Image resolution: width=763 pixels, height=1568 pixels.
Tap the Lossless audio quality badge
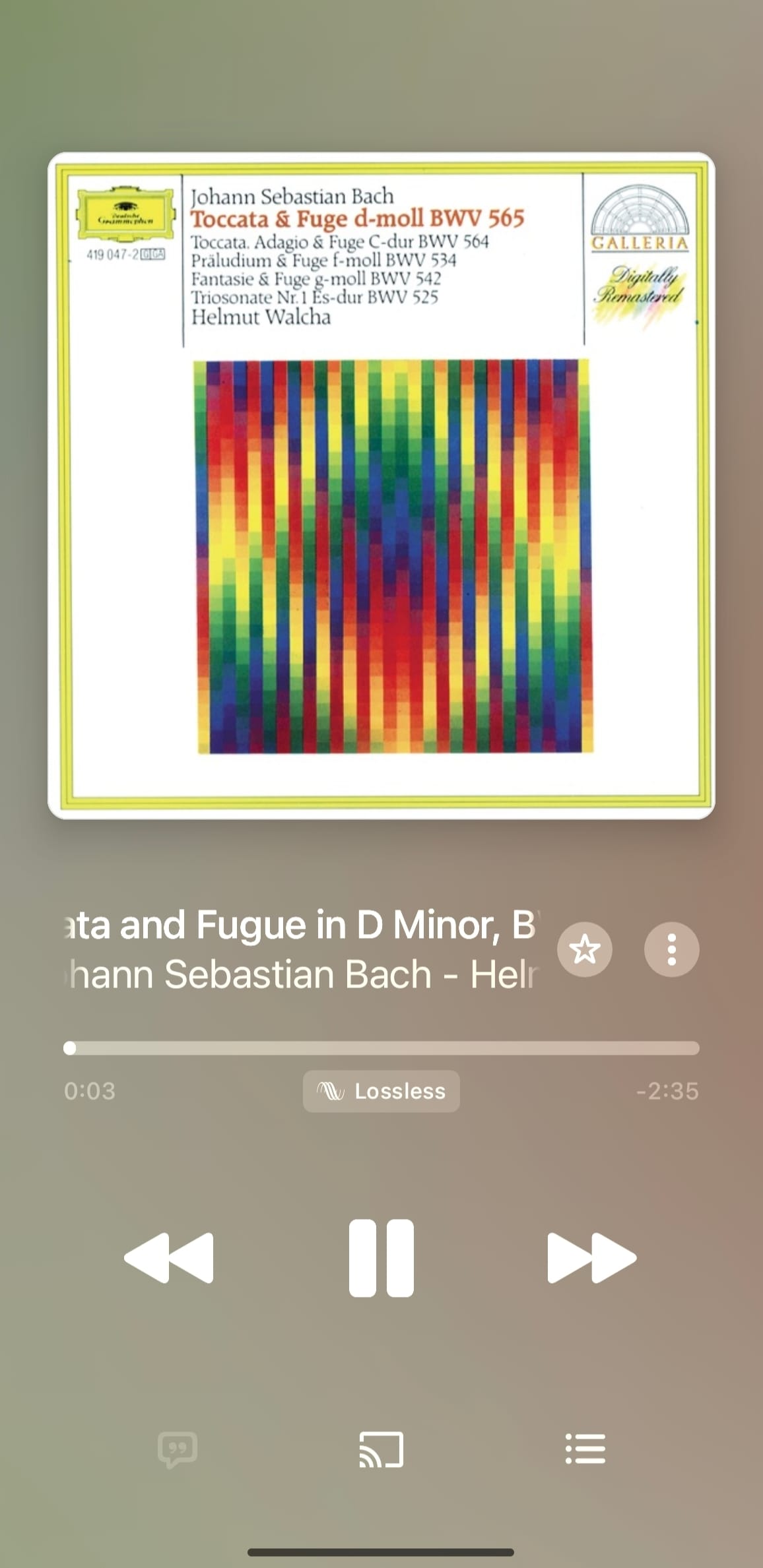point(381,1091)
